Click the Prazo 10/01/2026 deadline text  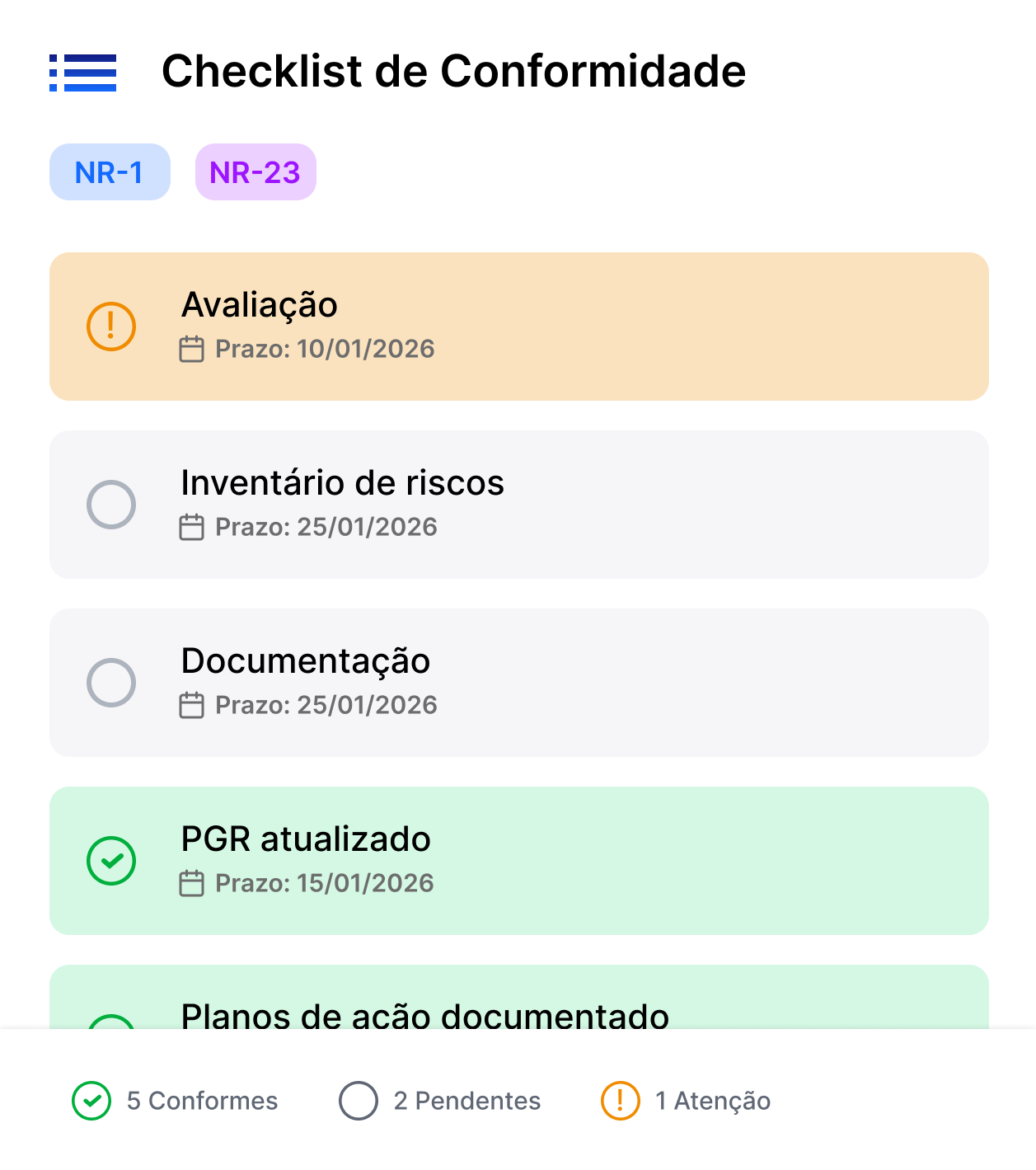324,349
